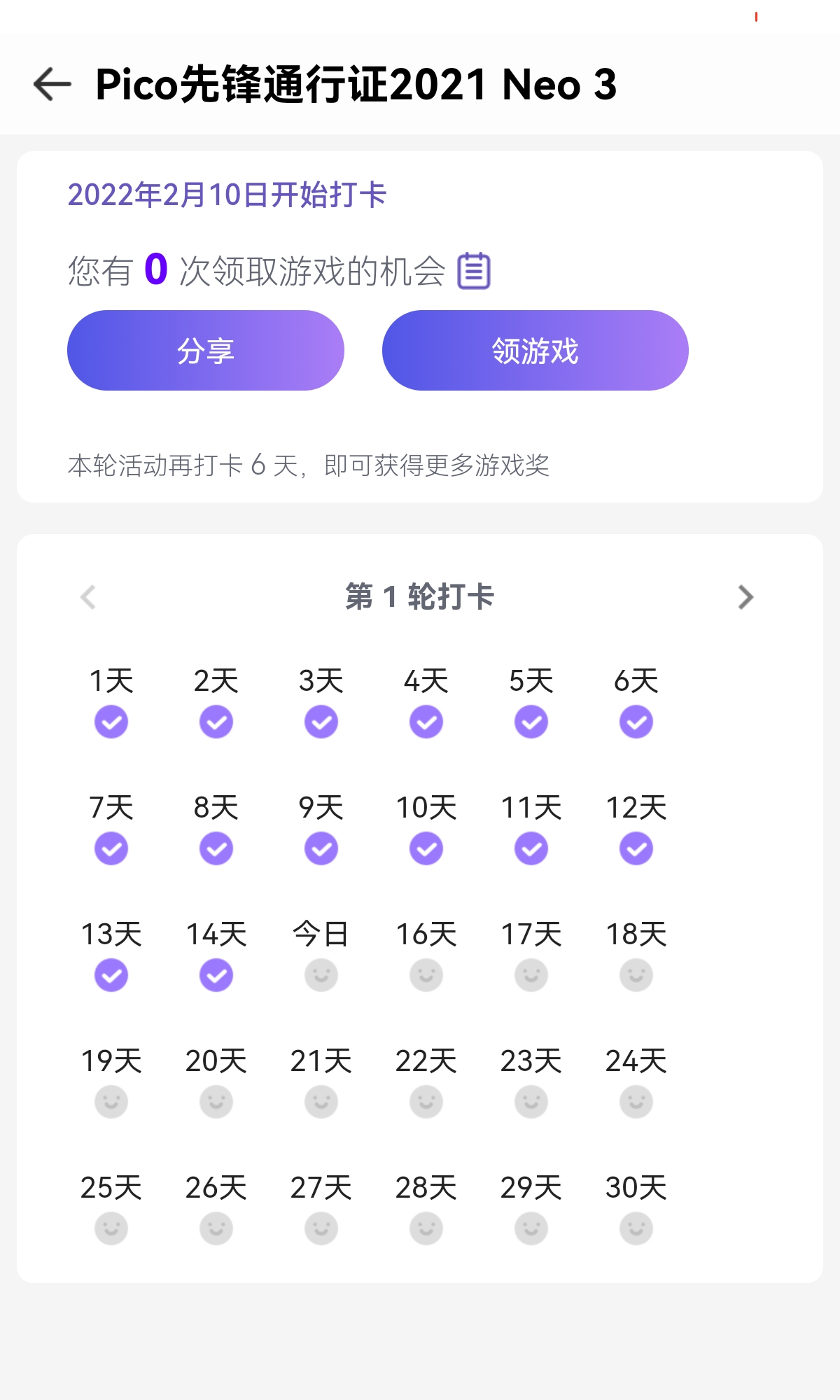Tap the Pico先锋通行证2021 Neo 3 header text
This screenshot has height=1400, width=840.
point(356,85)
